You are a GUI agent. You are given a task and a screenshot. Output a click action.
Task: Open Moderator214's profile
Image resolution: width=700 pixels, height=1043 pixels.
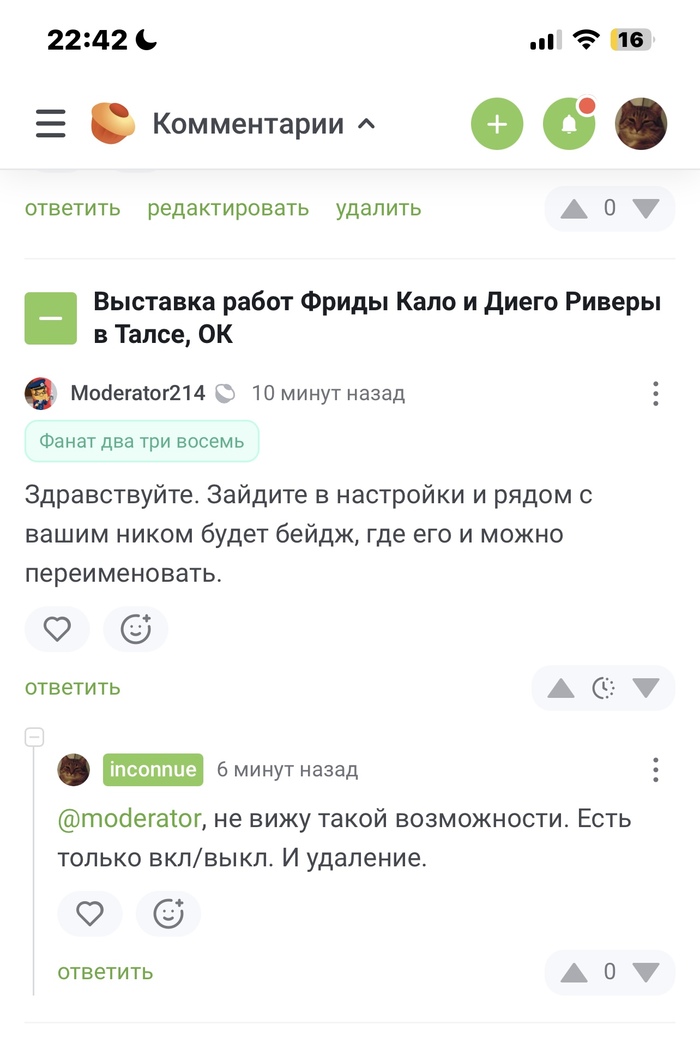[137, 393]
